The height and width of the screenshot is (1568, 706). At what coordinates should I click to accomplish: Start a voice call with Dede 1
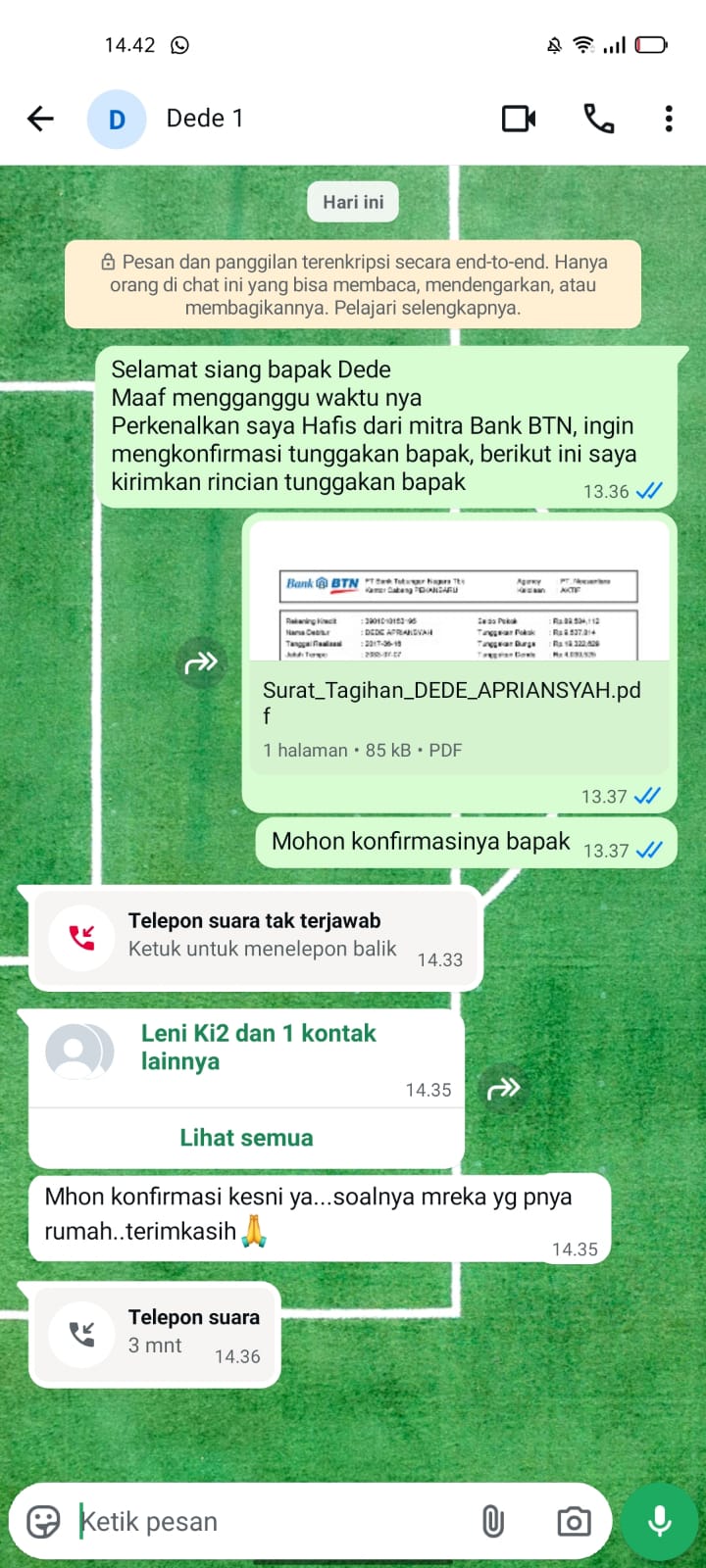point(598,119)
